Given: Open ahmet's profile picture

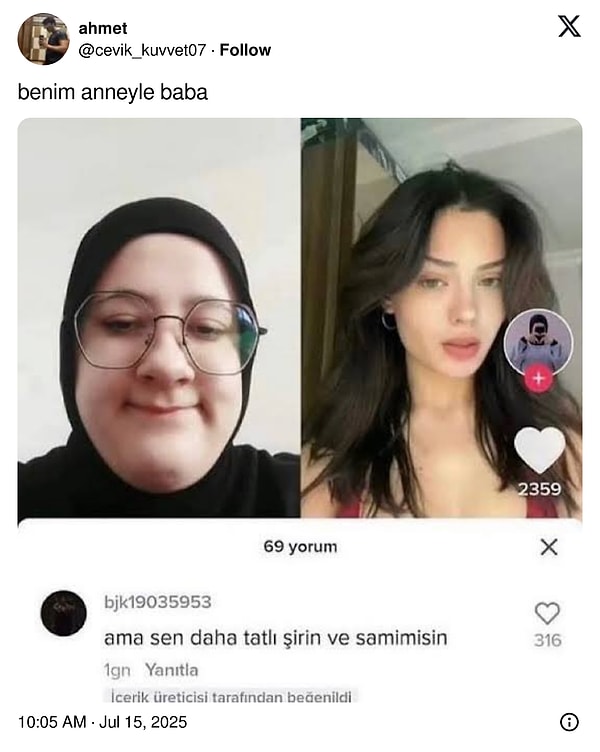Looking at the screenshot, I should point(43,39).
